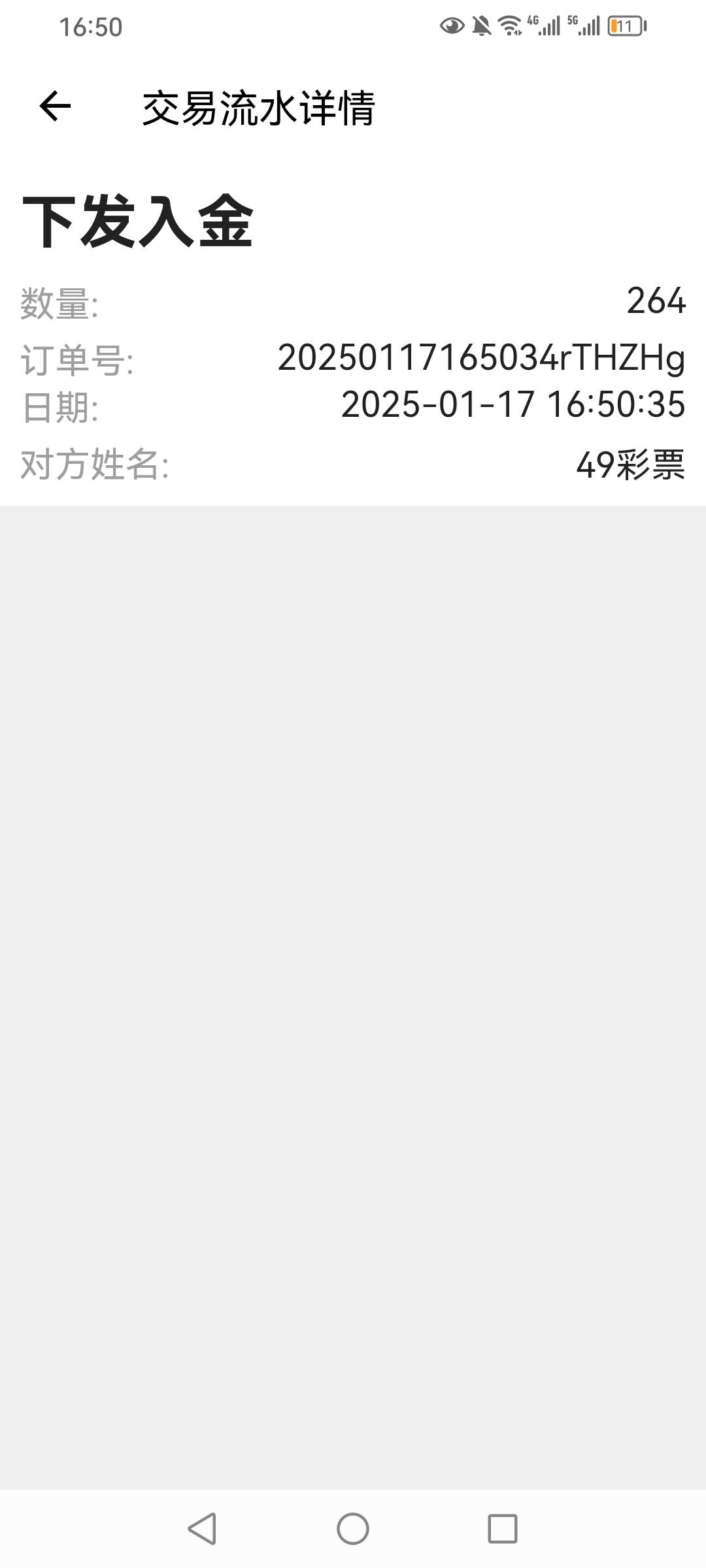Screen dimensions: 706x1568
Task: Tap the system back triangle button
Action: (x=202, y=1528)
